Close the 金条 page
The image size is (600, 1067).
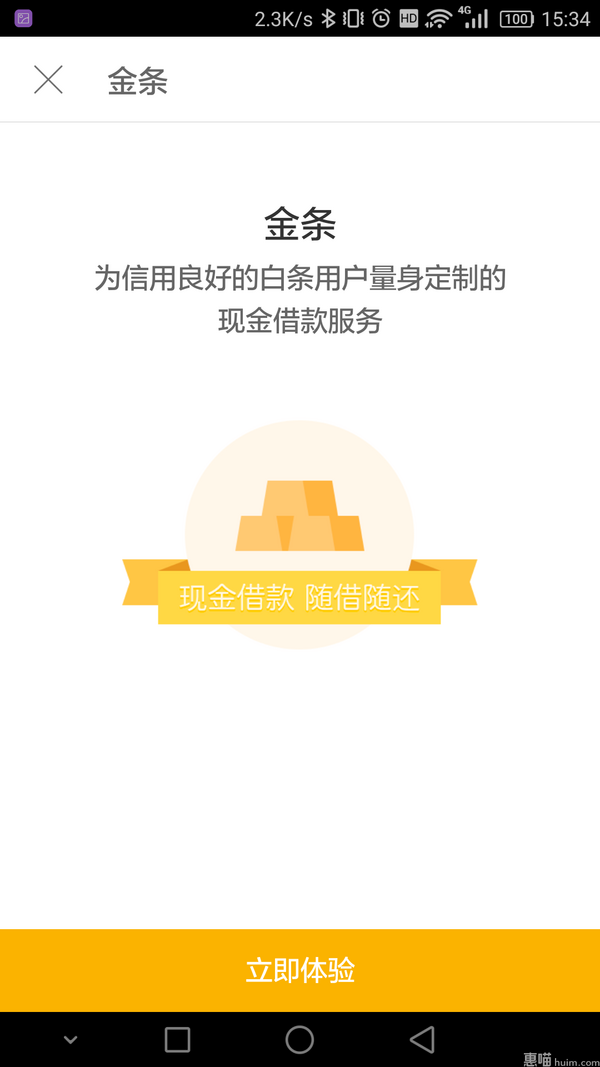point(48,80)
